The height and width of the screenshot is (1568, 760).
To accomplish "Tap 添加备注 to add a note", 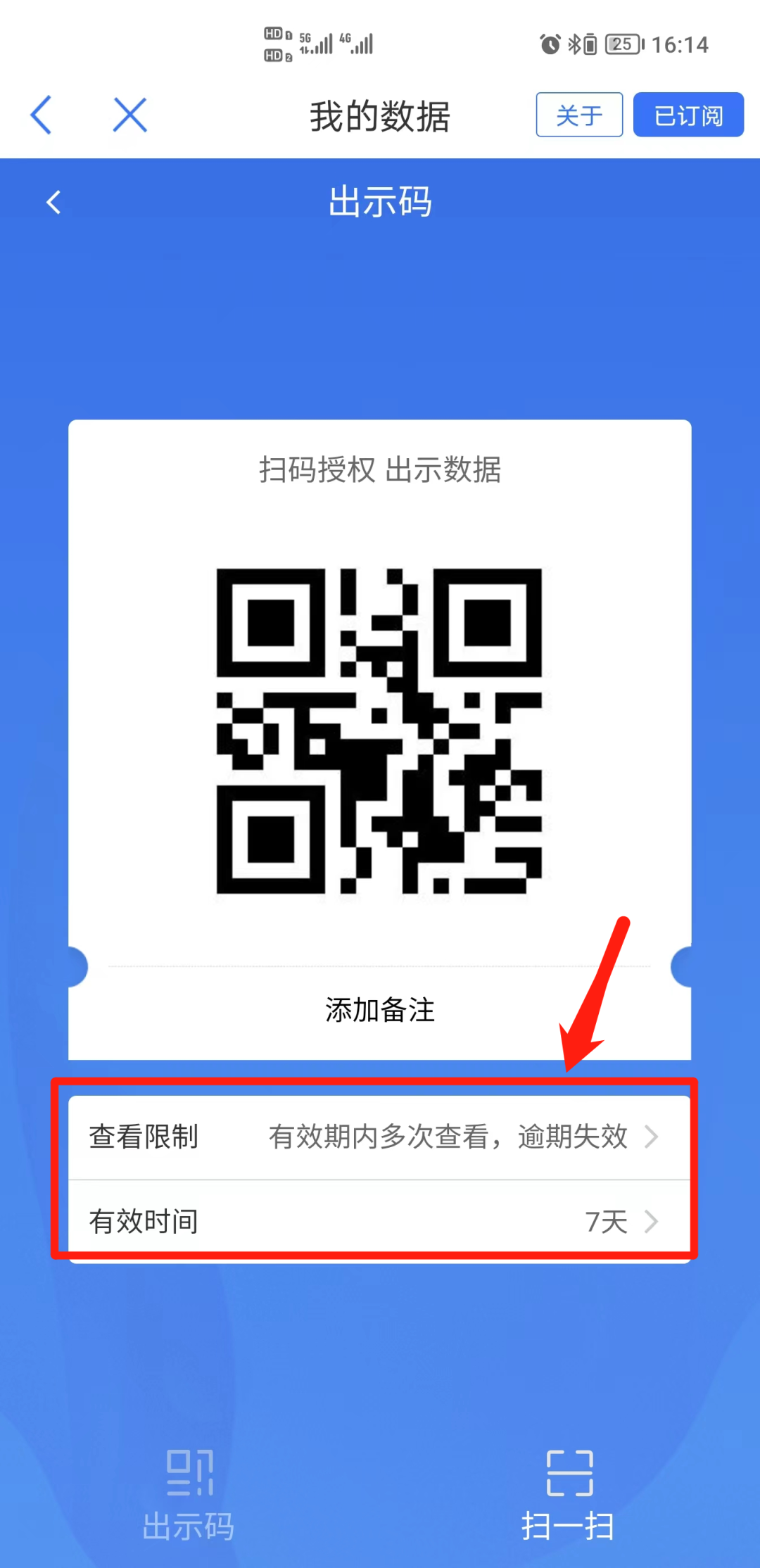I will tap(379, 1010).
